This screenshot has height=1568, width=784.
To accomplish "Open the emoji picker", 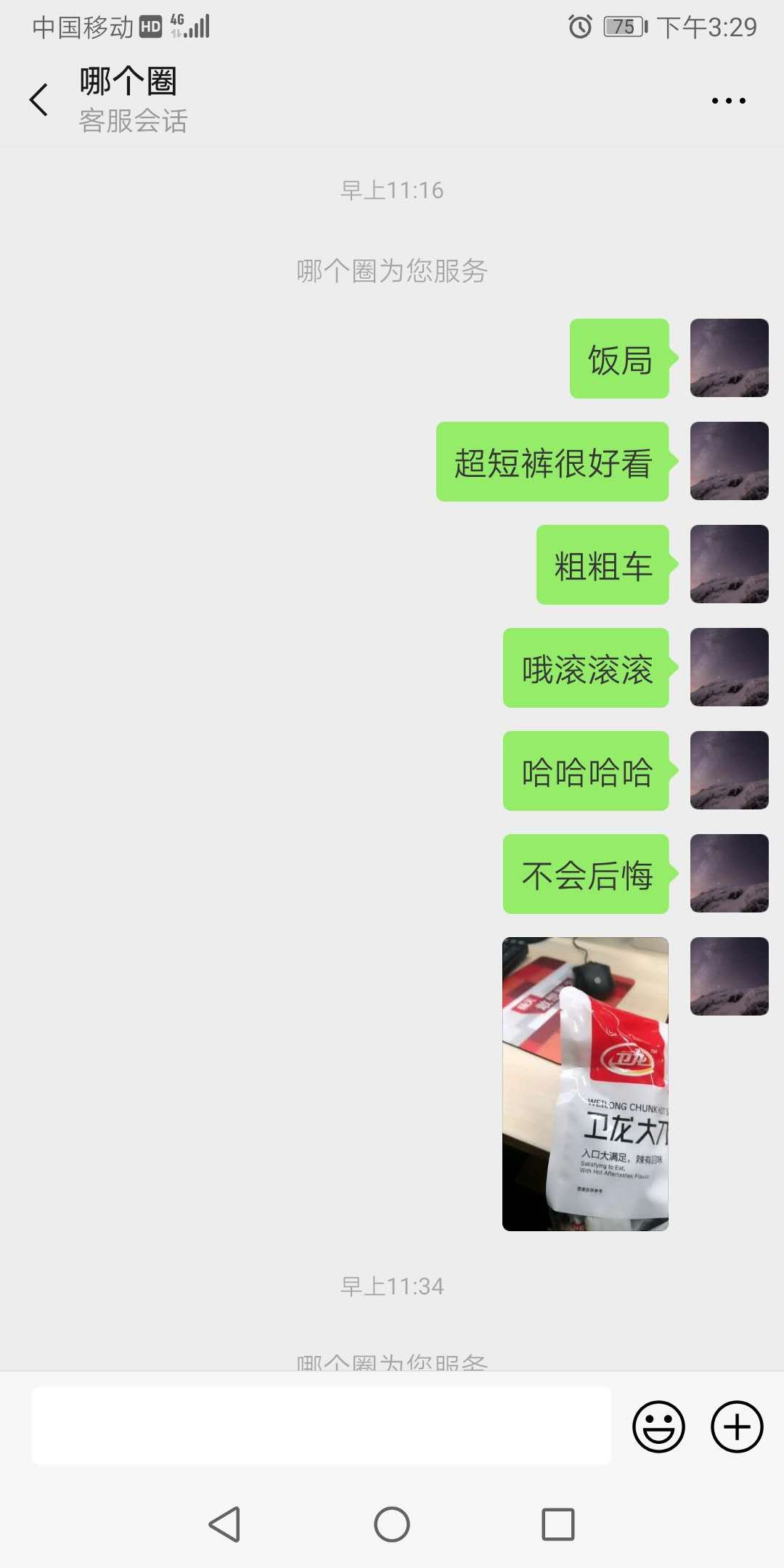I will (658, 1426).
